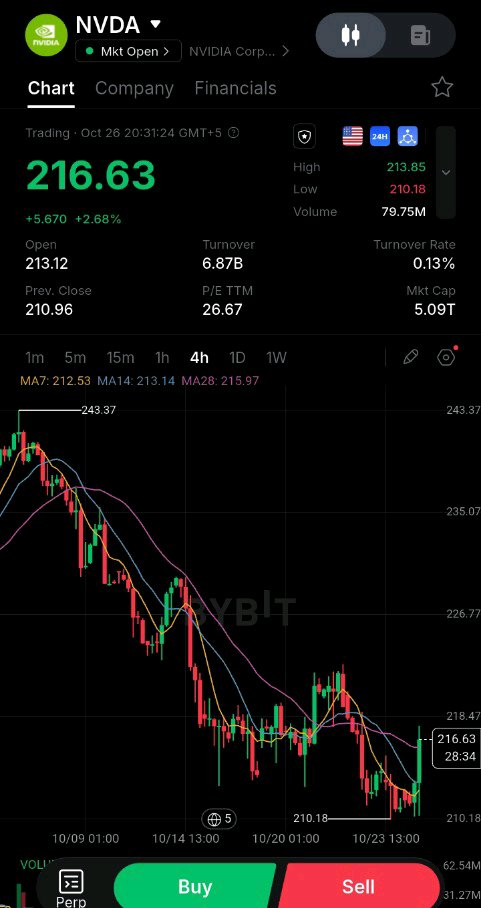The image size is (481, 908).
Task: Select the 15m timeframe
Action: (120, 357)
